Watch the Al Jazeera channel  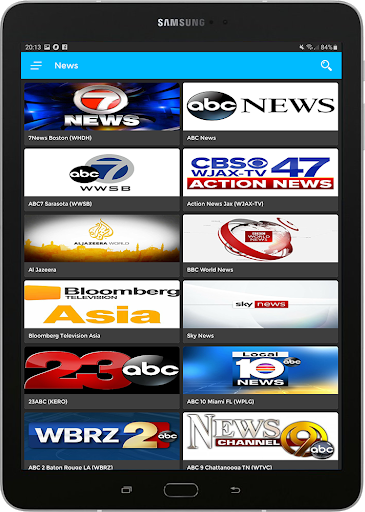(x=102, y=246)
